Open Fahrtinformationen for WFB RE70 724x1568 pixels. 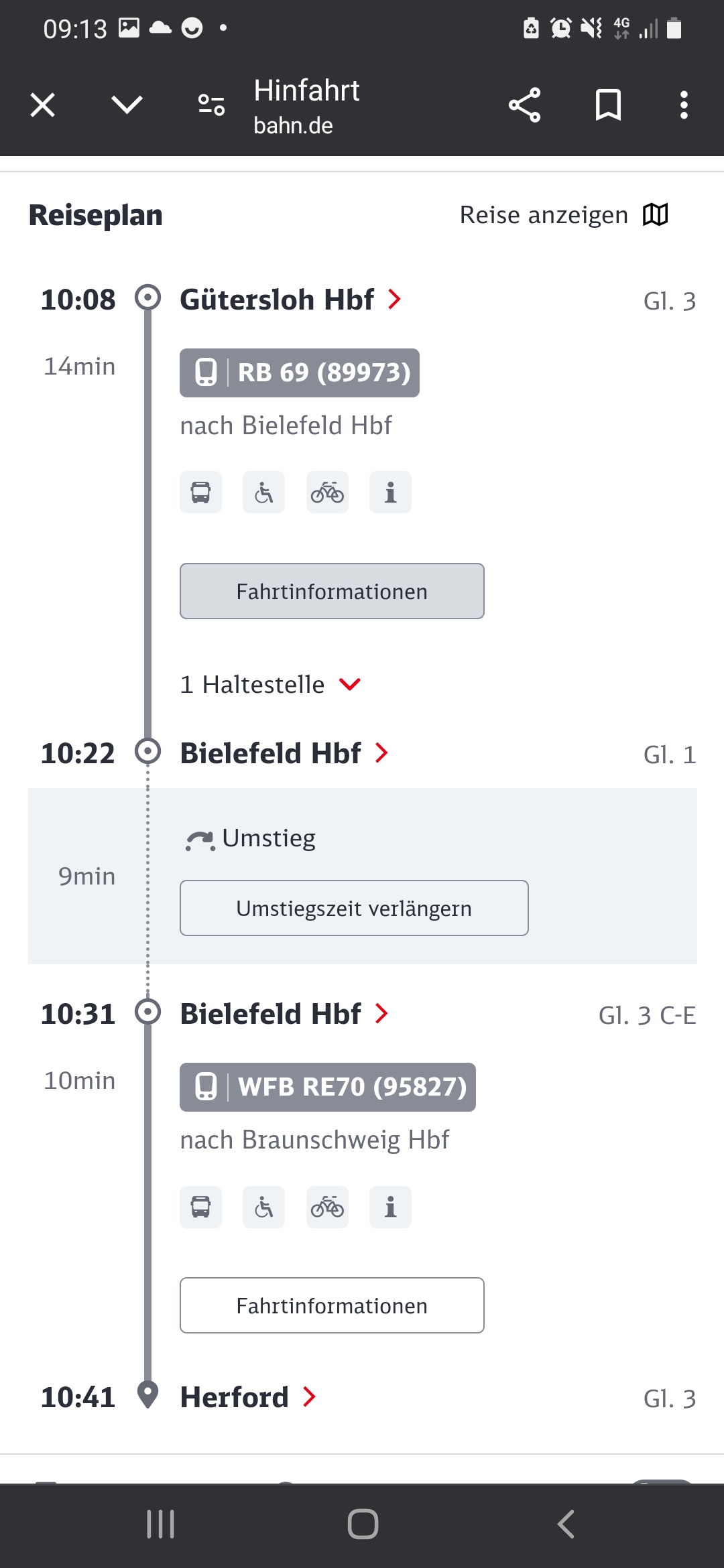[x=332, y=1305]
